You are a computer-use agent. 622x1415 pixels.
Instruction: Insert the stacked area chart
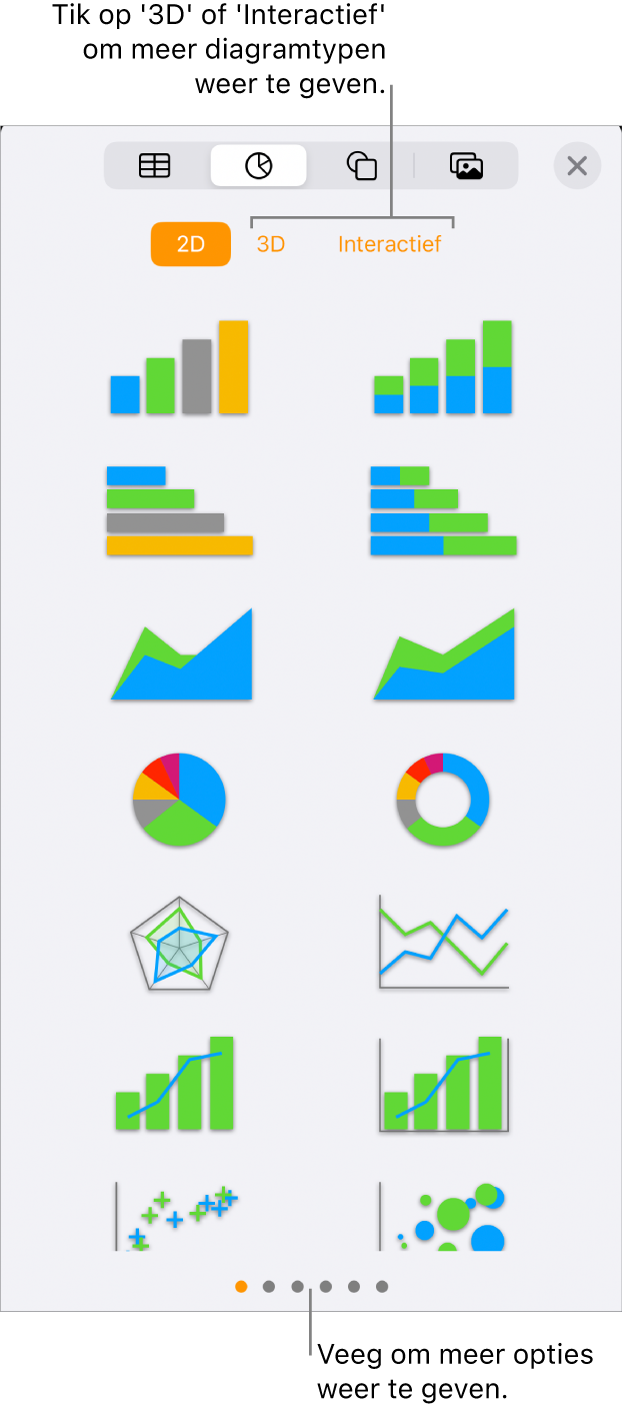coord(444,655)
